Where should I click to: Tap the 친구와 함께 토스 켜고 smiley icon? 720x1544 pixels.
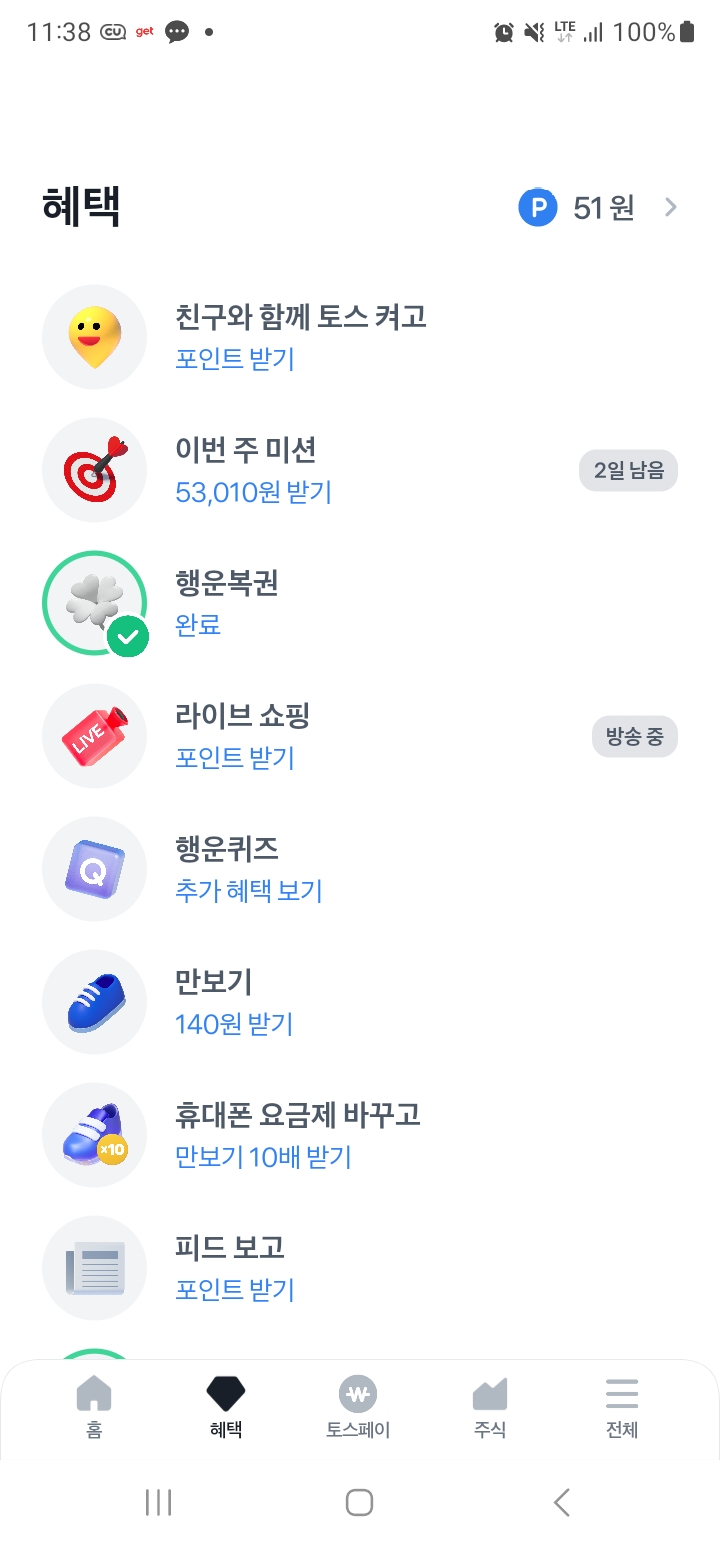click(x=94, y=337)
